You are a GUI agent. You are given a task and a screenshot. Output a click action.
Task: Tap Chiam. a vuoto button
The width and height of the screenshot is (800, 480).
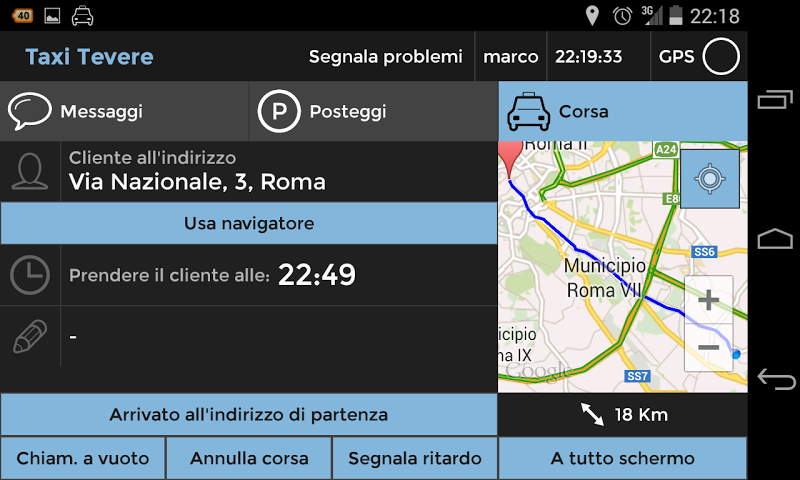point(82,459)
